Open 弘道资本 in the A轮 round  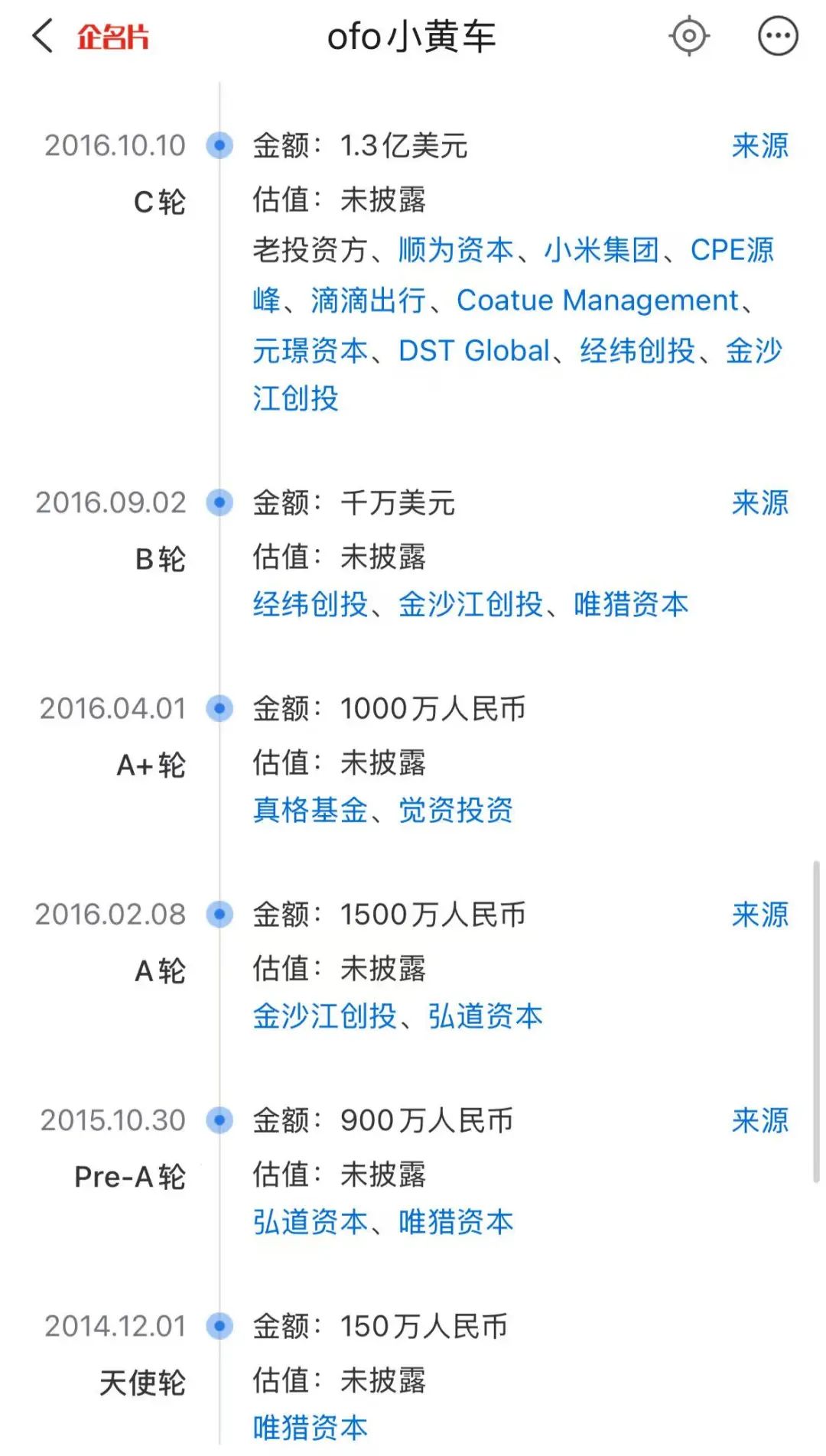[485, 1016]
